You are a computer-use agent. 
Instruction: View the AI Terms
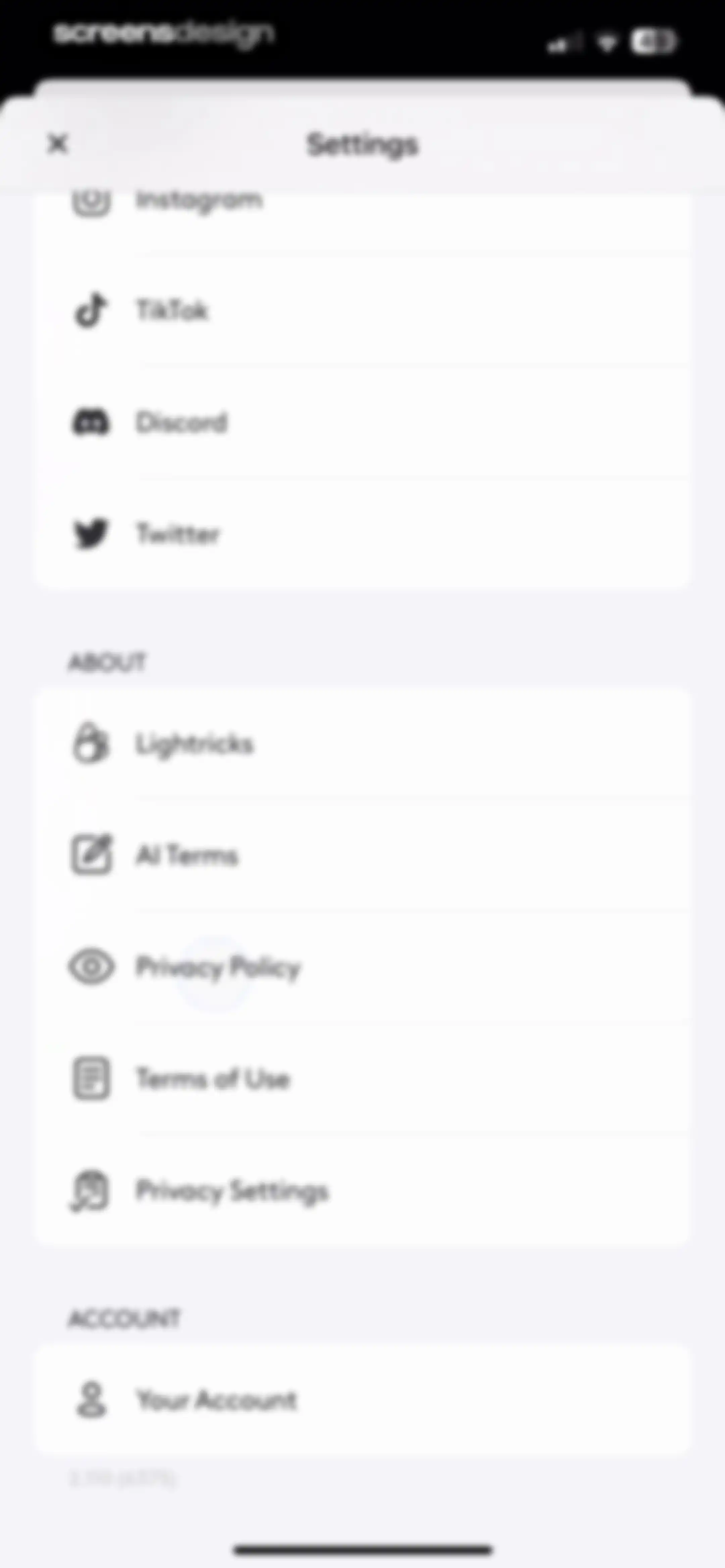[362, 855]
